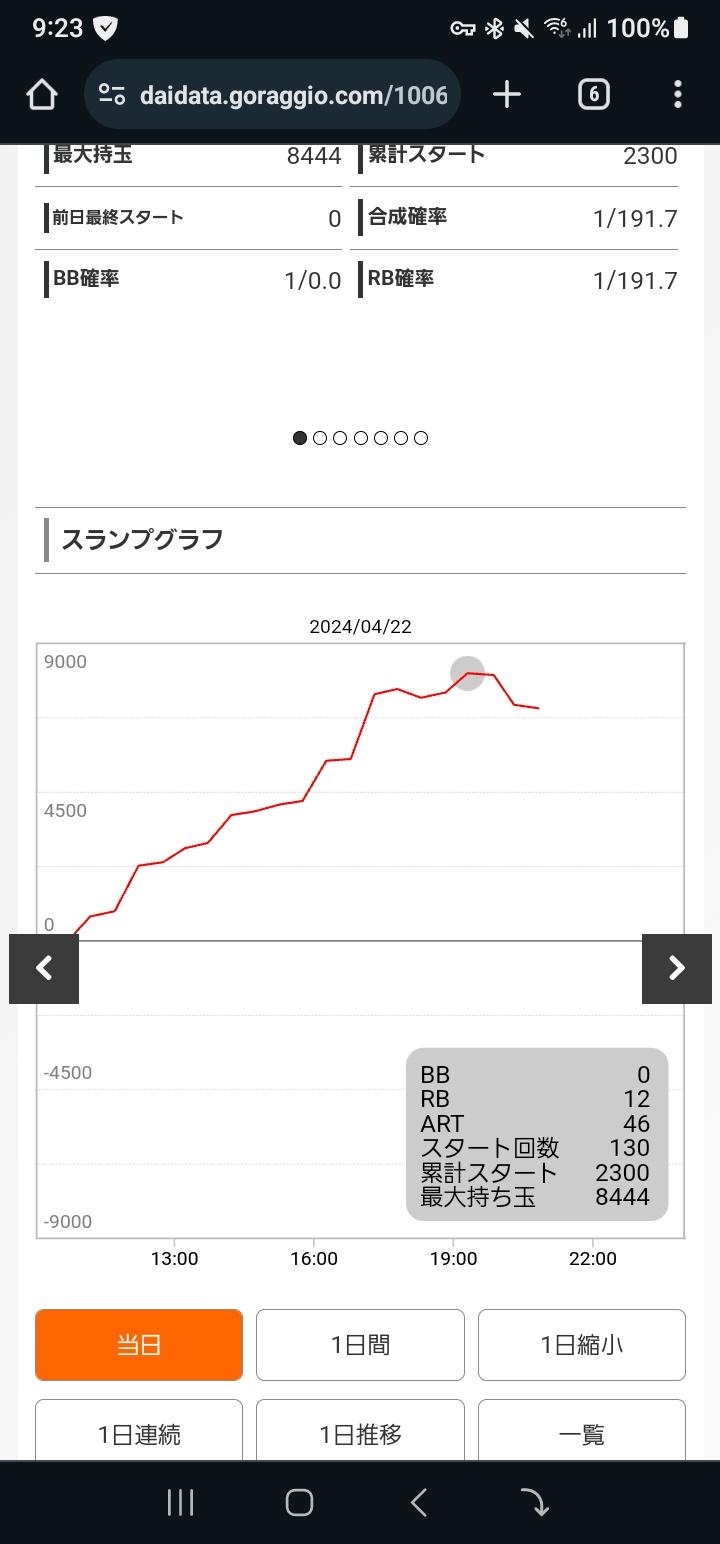This screenshot has width=720, height=1544.
Task: Go to the browser home page
Action: click(42, 95)
